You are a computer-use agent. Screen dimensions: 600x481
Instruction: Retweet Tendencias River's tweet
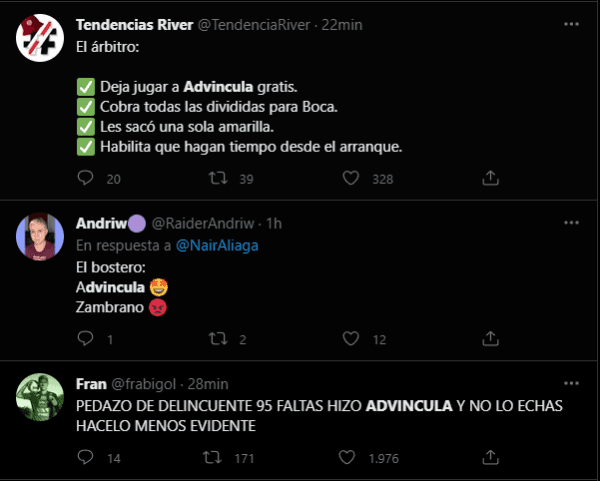click(x=217, y=178)
